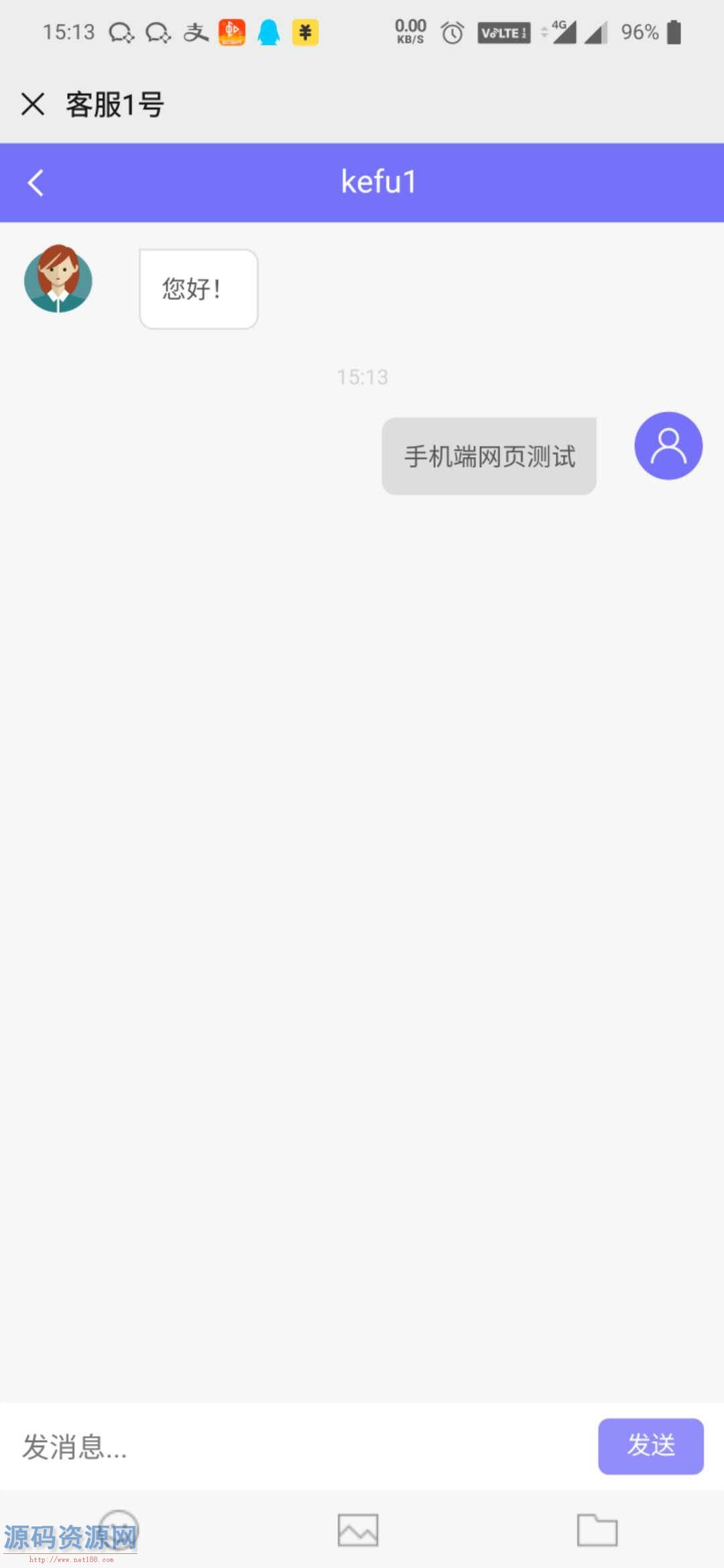This screenshot has height=1568, width=724.
Task: Open the emoji picker icon
Action: (x=119, y=1529)
